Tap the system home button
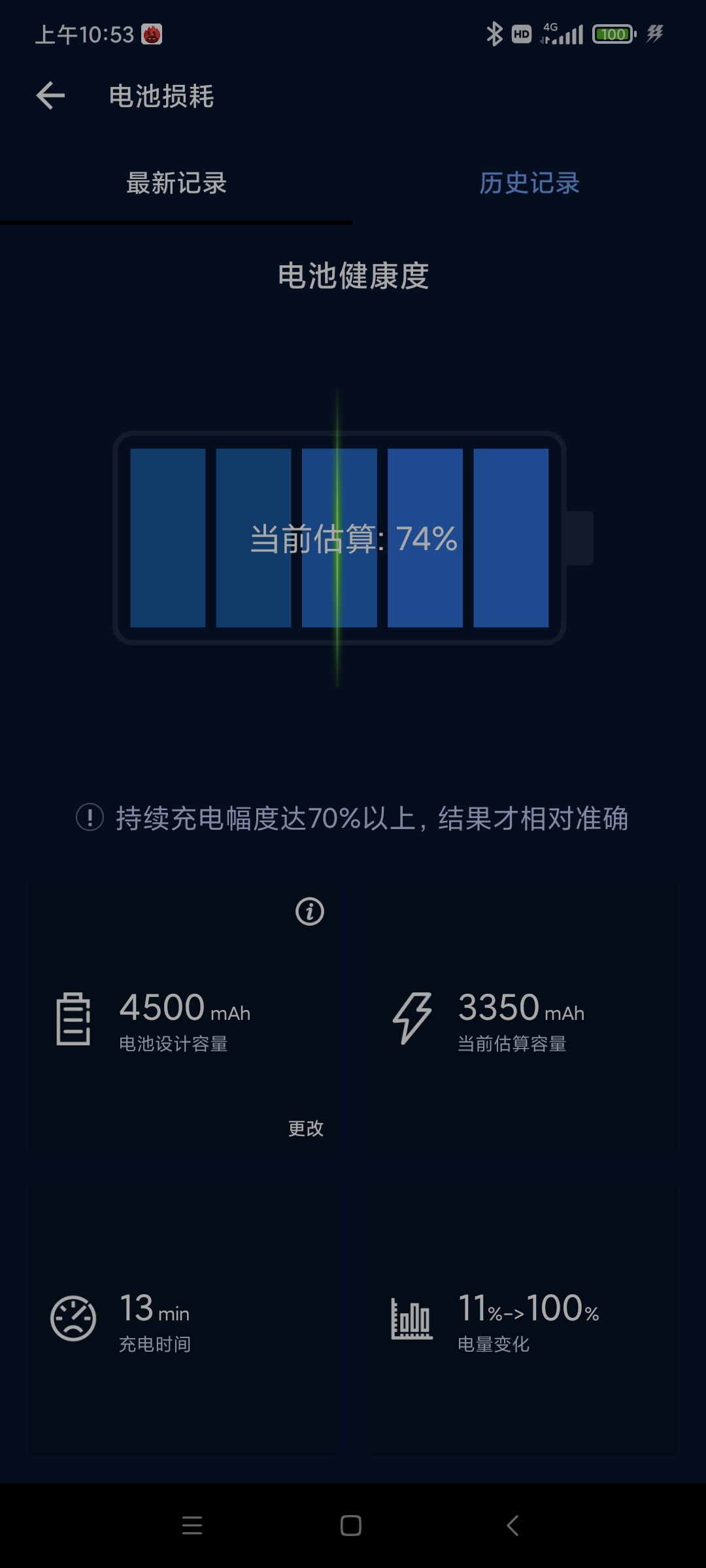Viewport: 706px width, 1568px height. tap(351, 1526)
